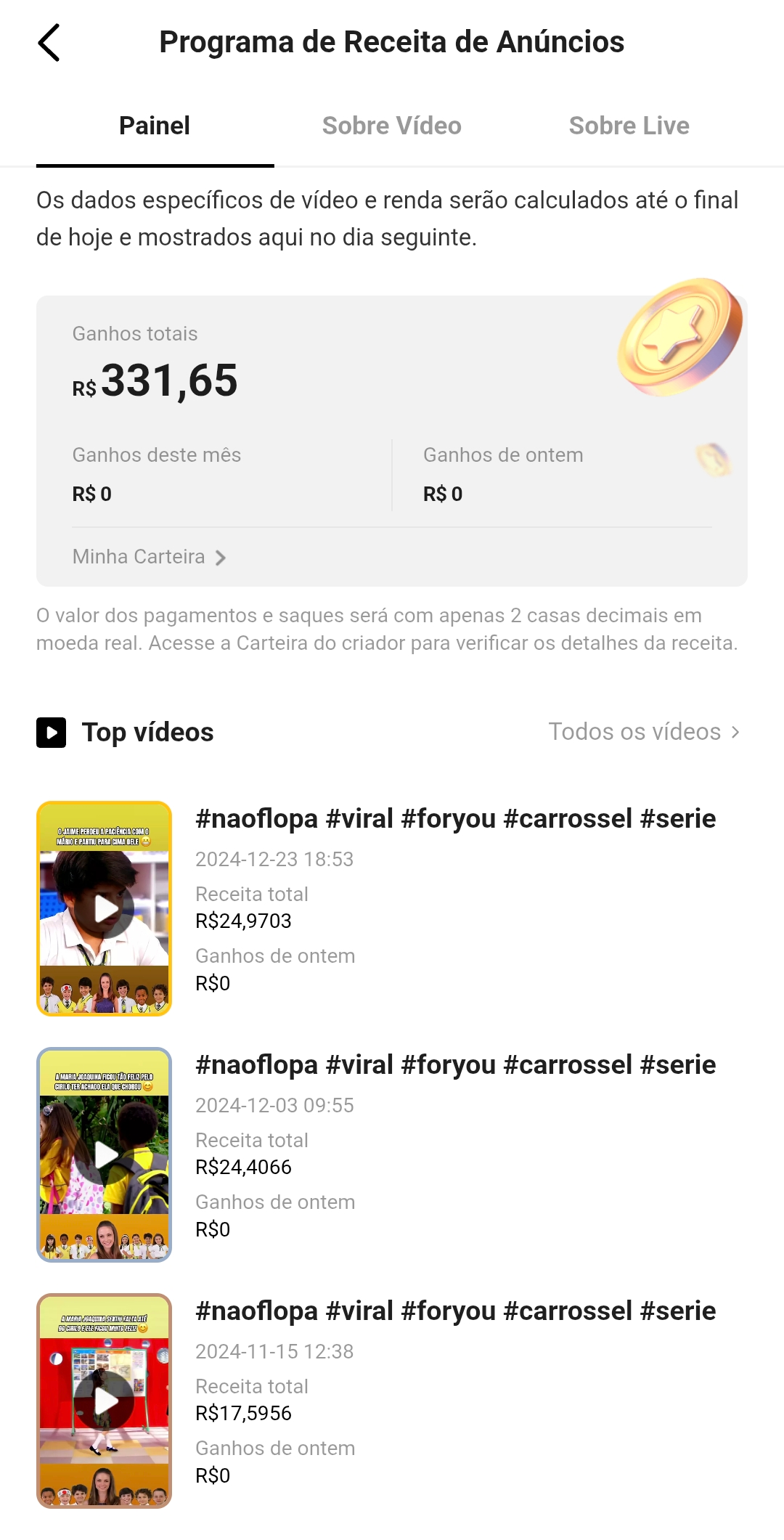Go back from Programa de Receita de Anúncios
The width and height of the screenshot is (784, 1540).
(49, 43)
